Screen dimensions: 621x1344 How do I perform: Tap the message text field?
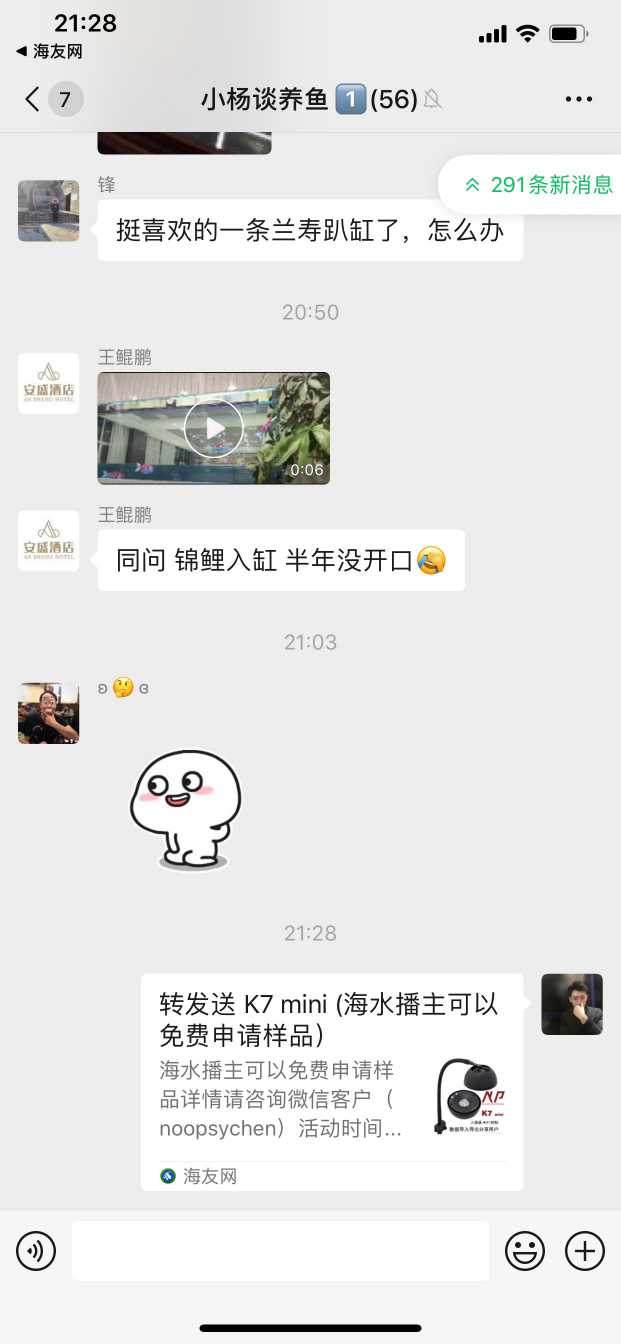coord(280,1251)
